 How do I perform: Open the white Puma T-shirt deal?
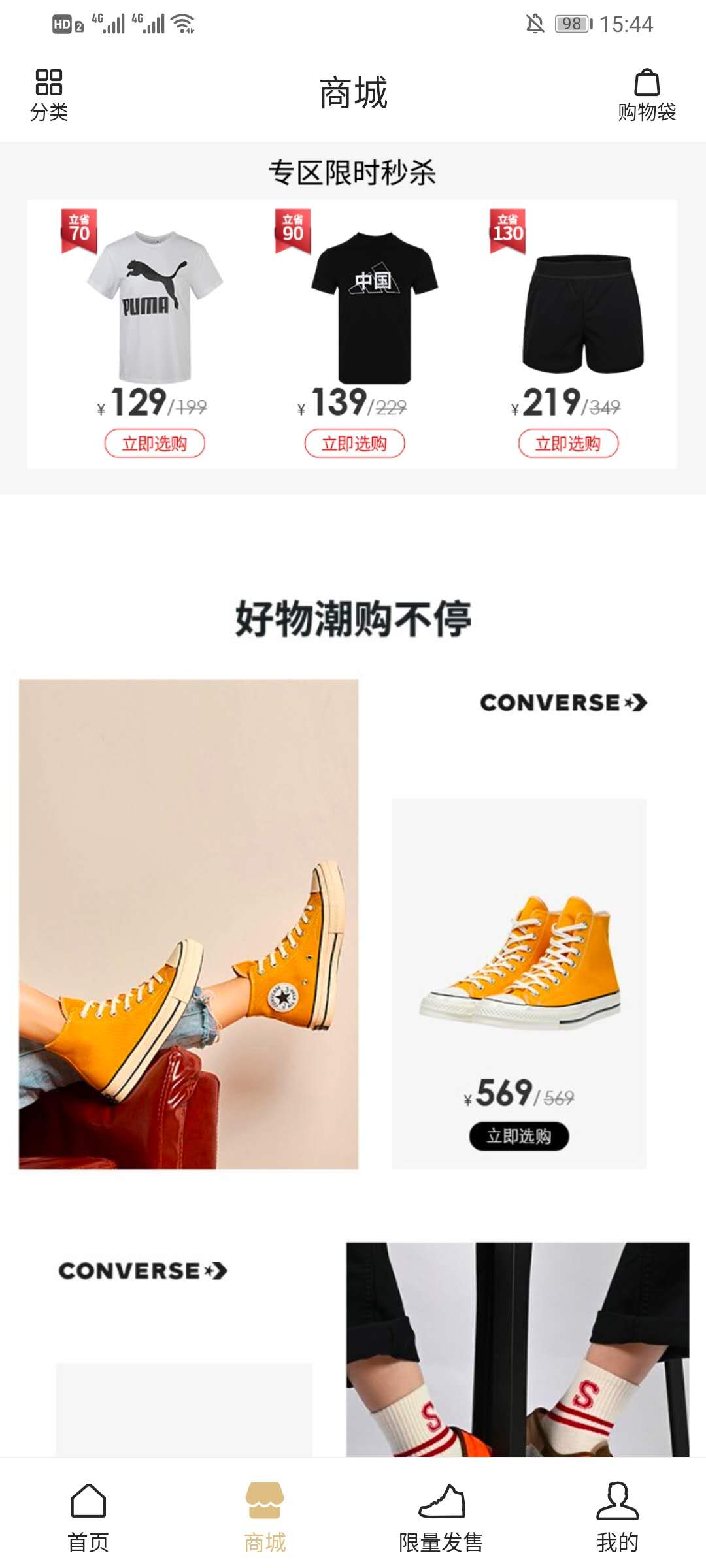tap(155, 306)
